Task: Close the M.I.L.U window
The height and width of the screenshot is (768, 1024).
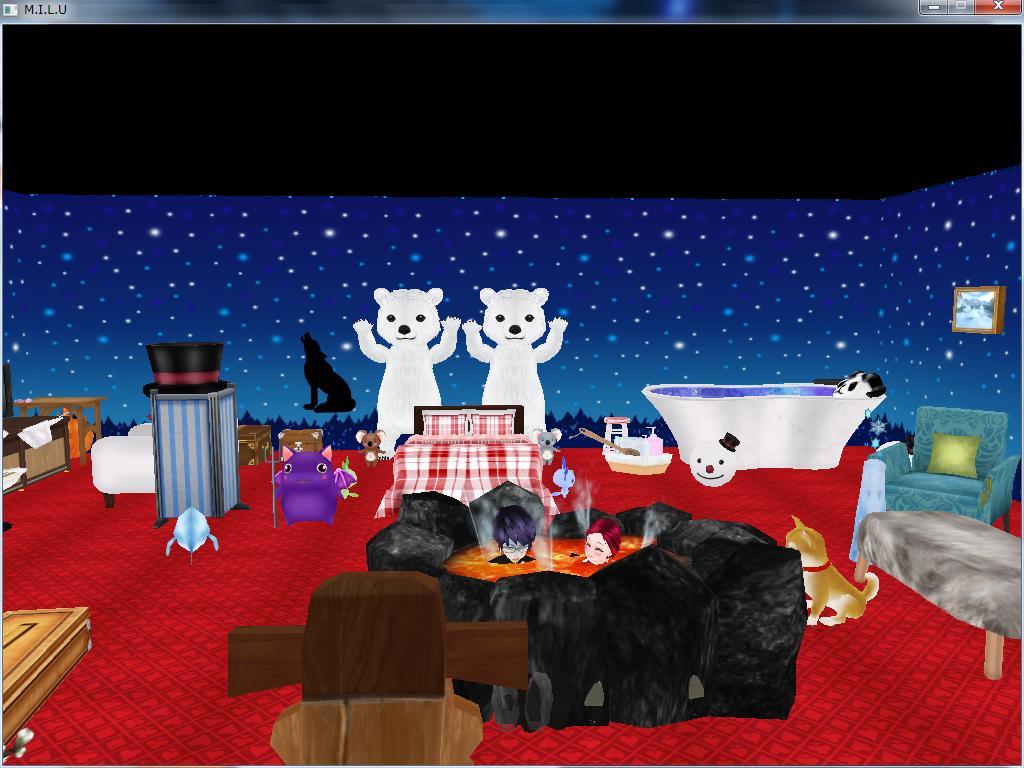Action: click(997, 7)
